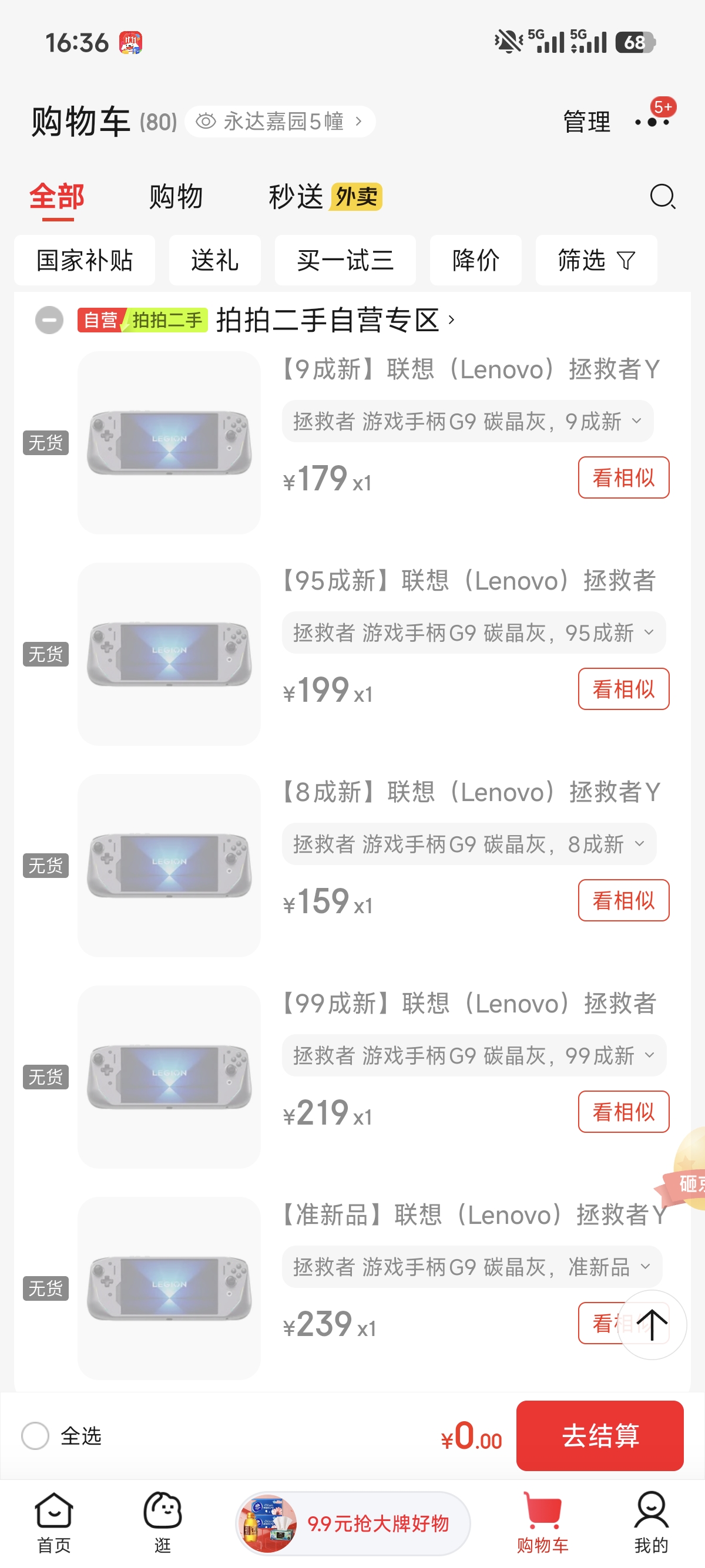The image size is (705, 1568).
Task: Open the 筛选 filter panel
Action: tap(595, 260)
